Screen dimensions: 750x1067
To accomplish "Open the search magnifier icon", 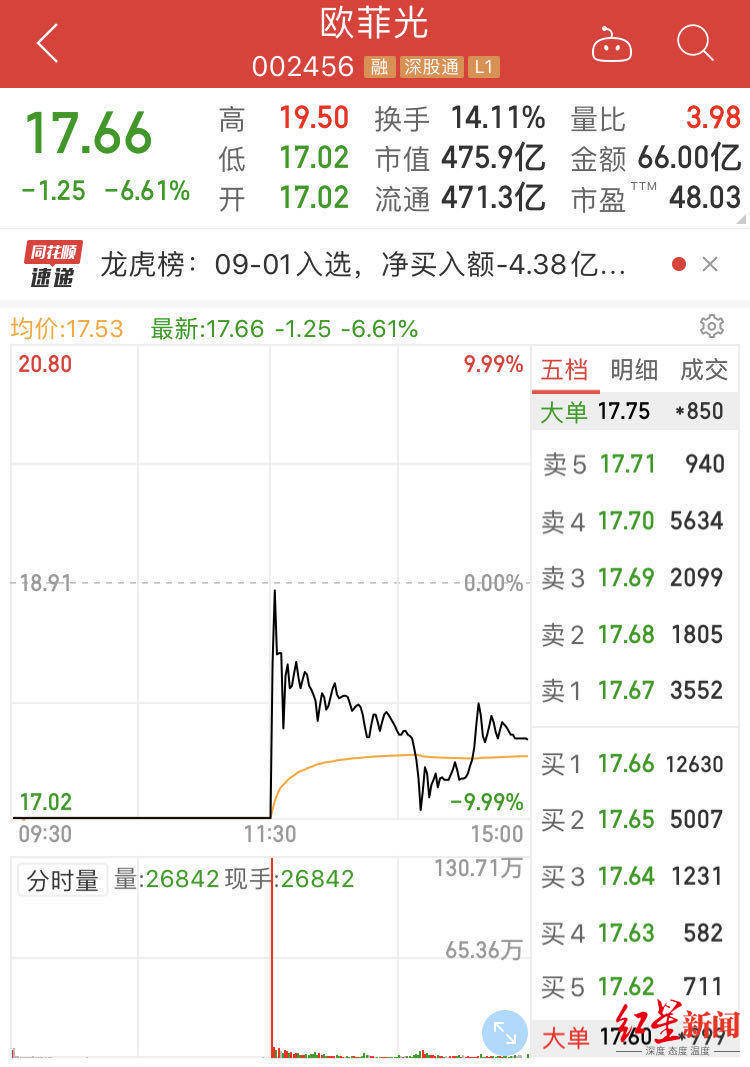I will [x=694, y=44].
